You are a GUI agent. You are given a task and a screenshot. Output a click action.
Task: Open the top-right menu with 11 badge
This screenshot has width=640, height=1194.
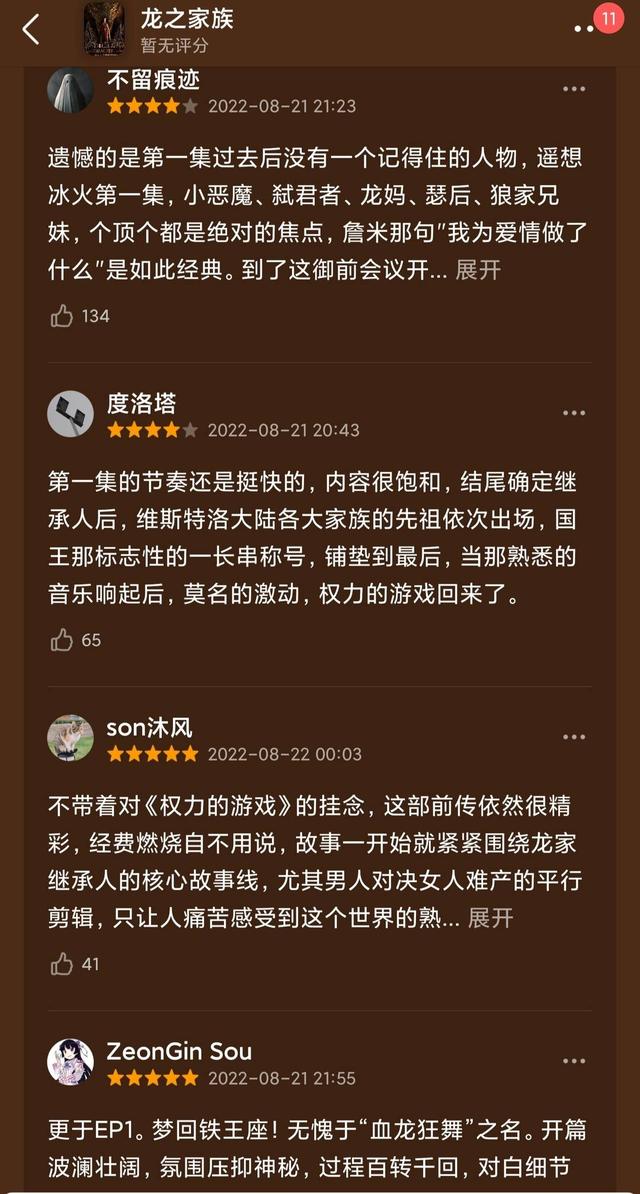click(x=586, y=28)
